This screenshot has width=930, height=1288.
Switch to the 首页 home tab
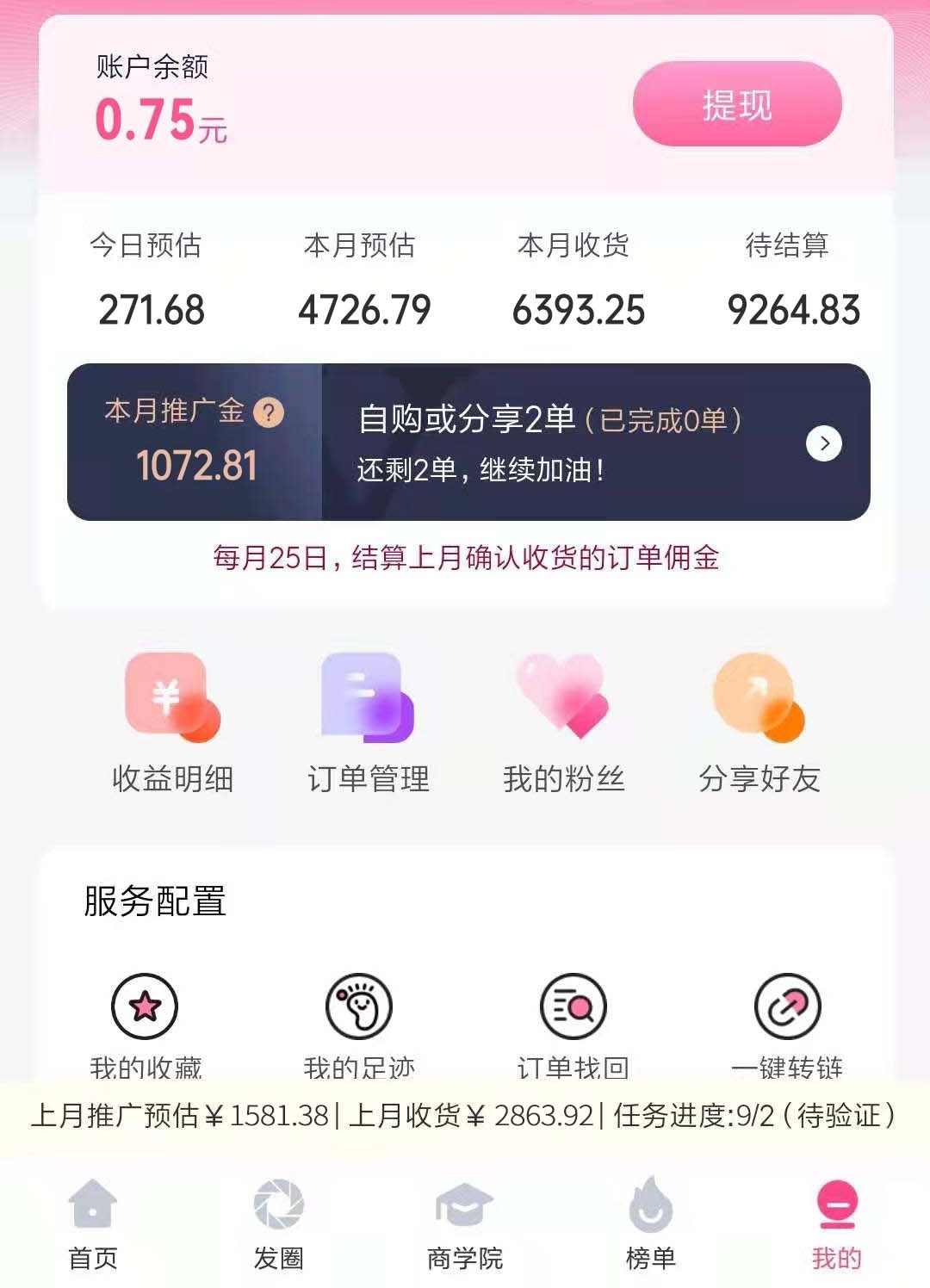pos(93,1224)
